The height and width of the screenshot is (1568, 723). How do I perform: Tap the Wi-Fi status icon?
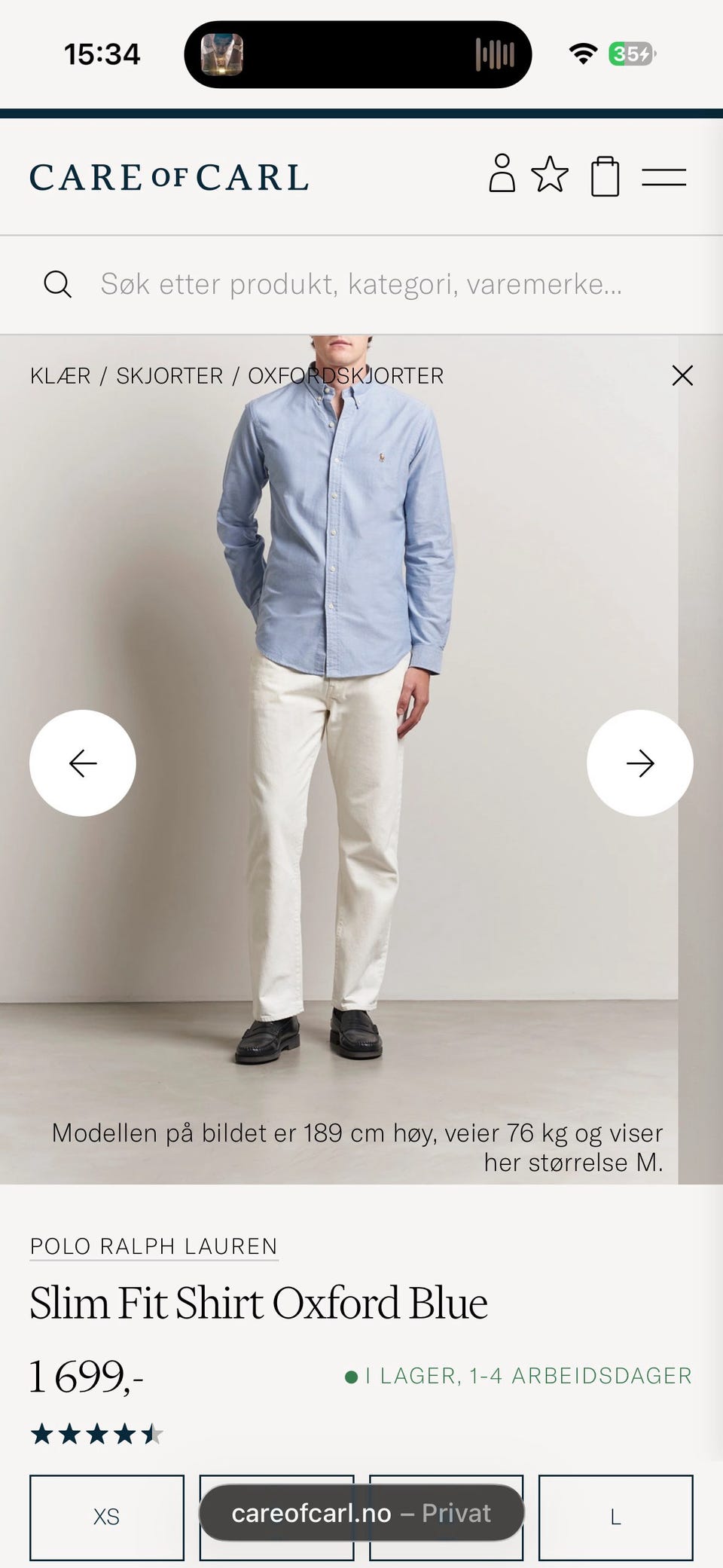(584, 53)
